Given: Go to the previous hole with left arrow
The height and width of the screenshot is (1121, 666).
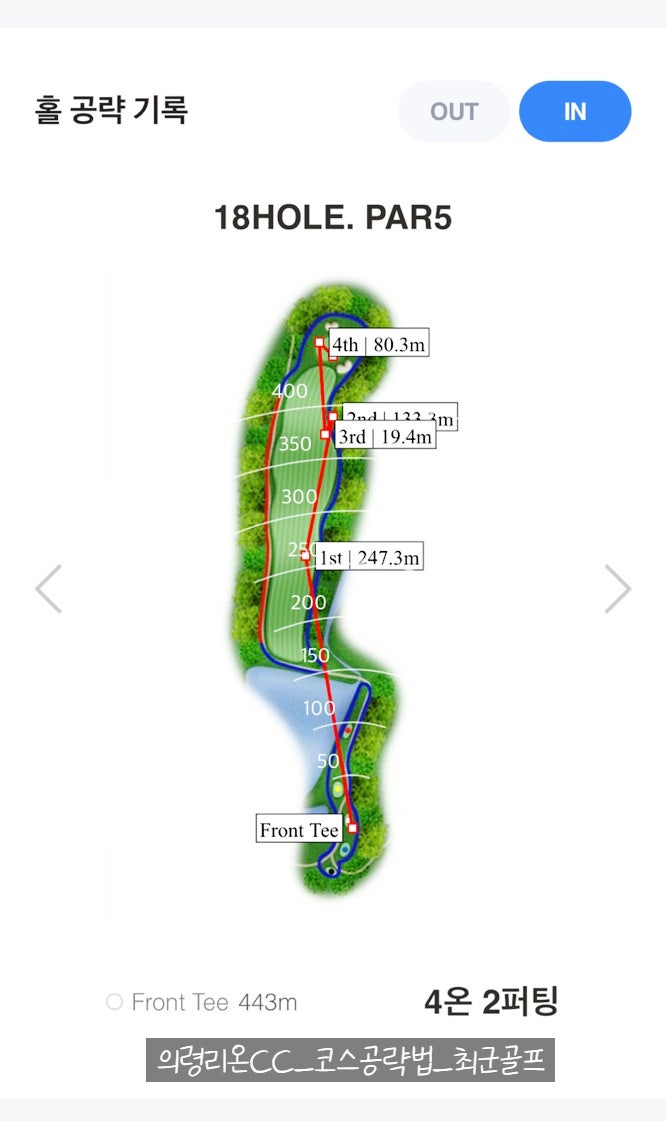Looking at the screenshot, I should (x=48, y=589).
